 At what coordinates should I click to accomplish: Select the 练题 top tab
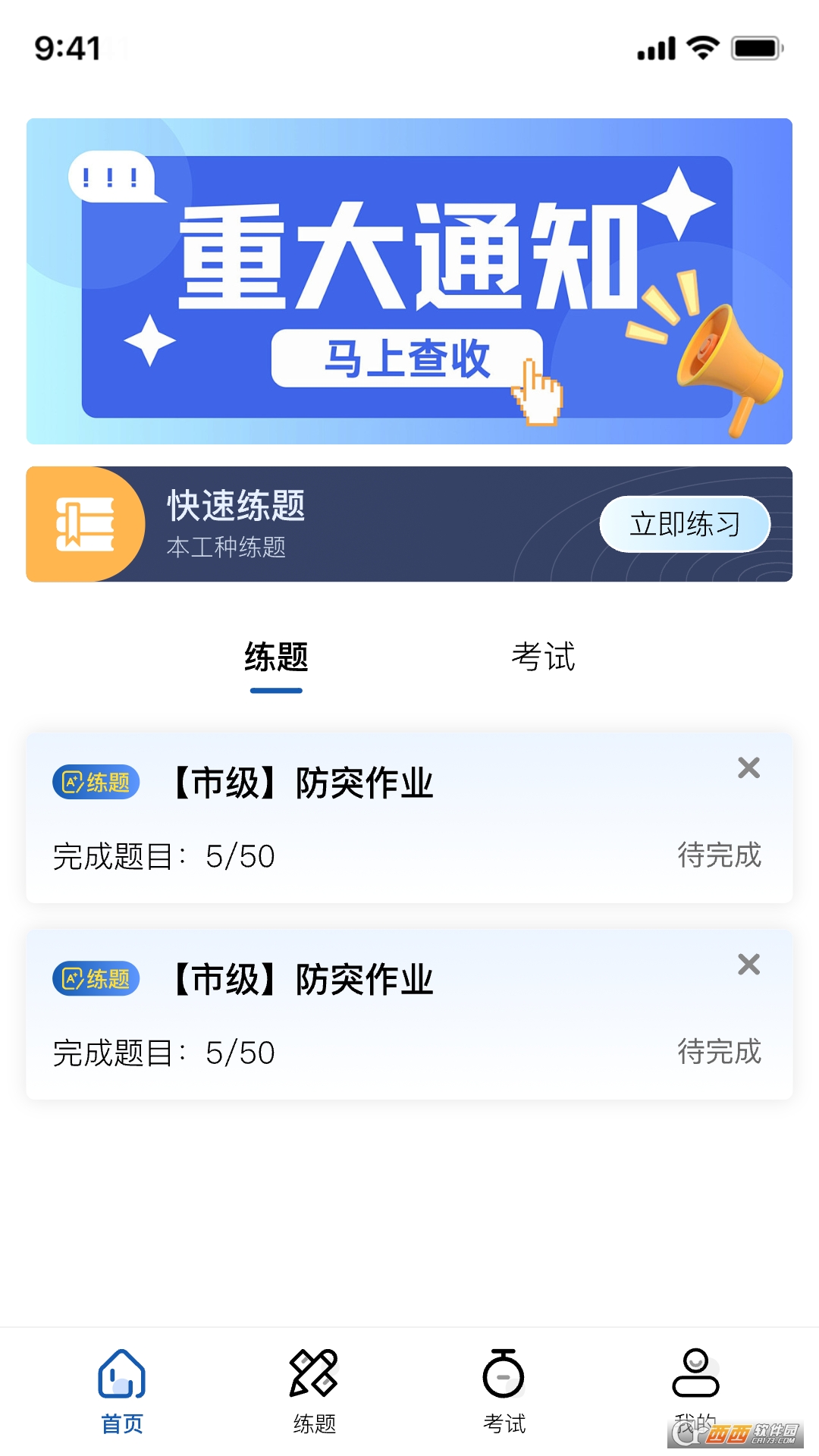(x=276, y=657)
